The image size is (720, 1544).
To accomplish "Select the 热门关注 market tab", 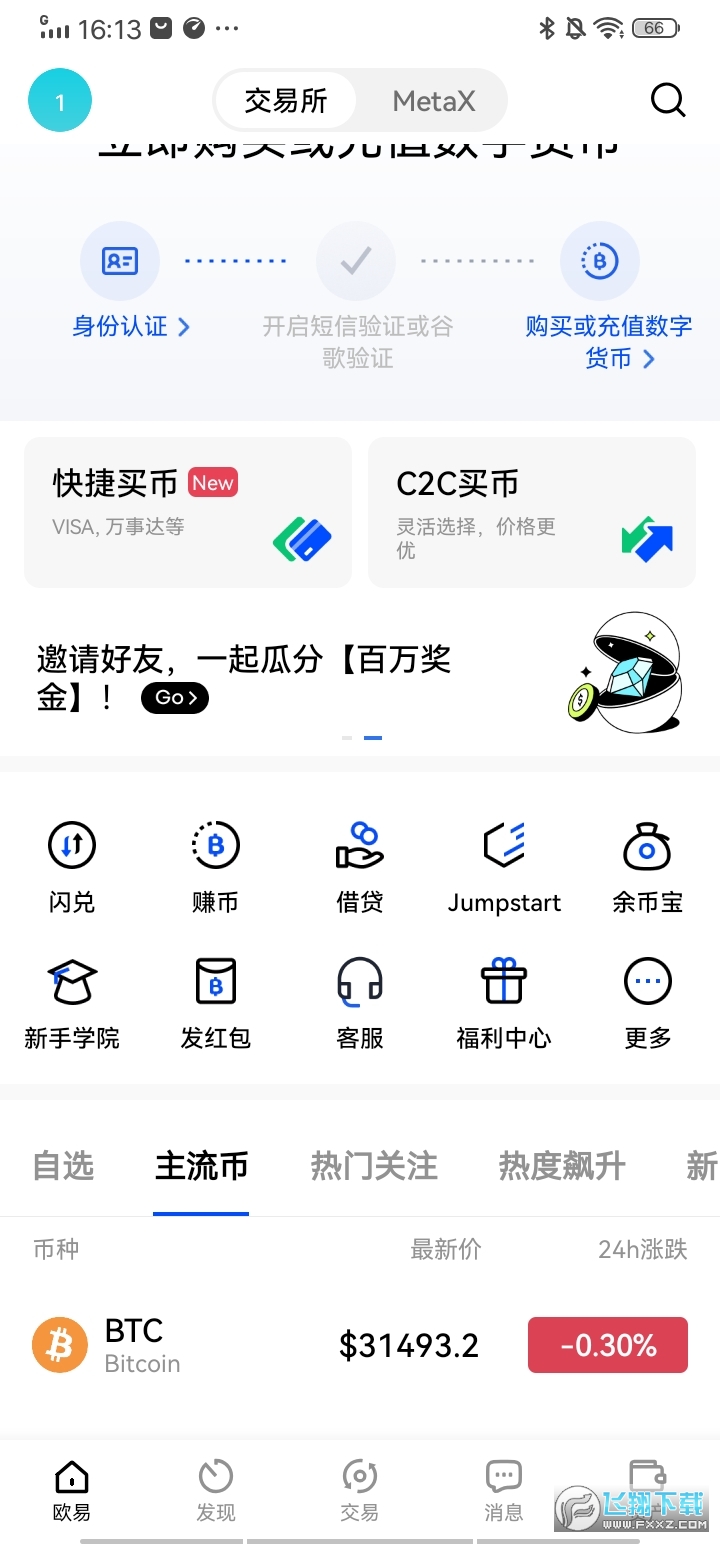I will coord(374,1166).
